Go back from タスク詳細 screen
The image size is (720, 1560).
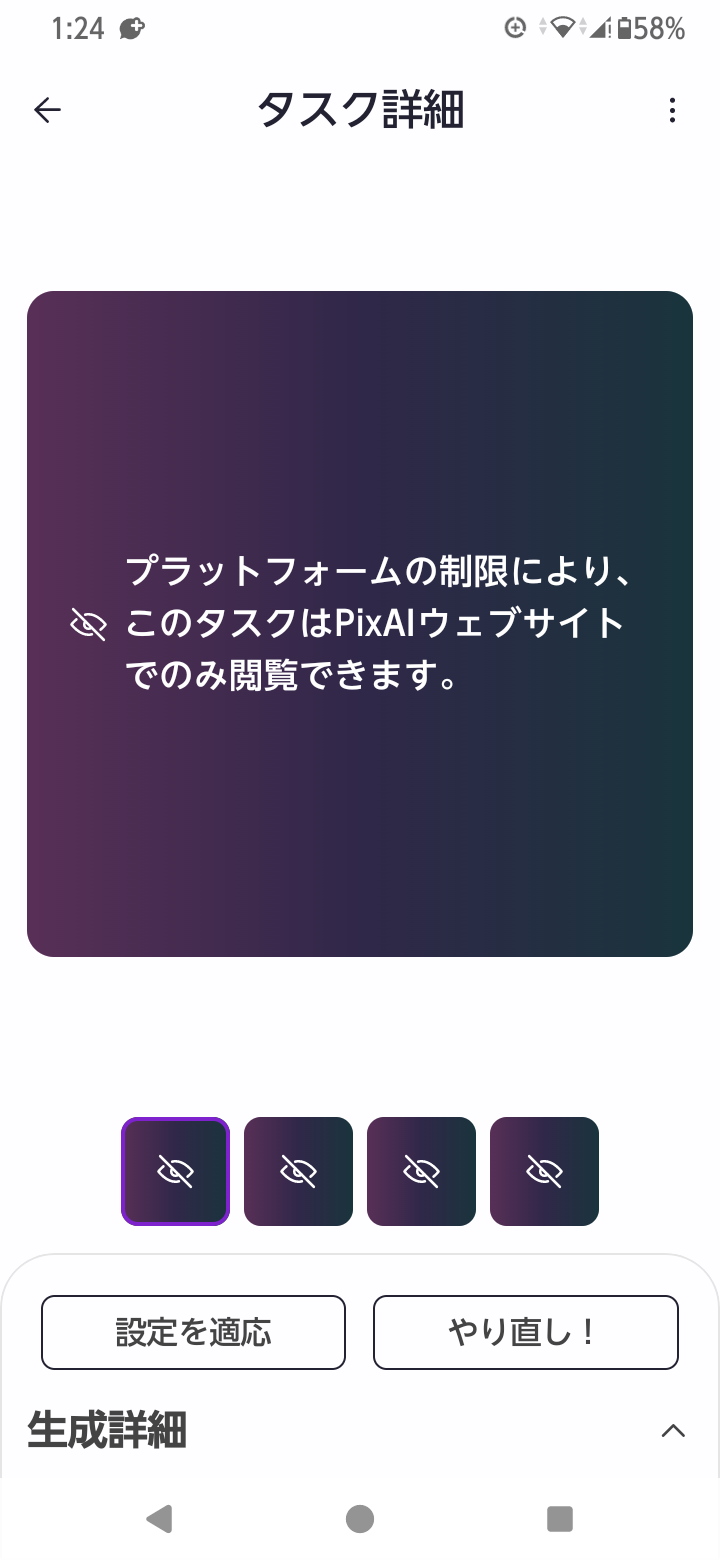[47, 110]
